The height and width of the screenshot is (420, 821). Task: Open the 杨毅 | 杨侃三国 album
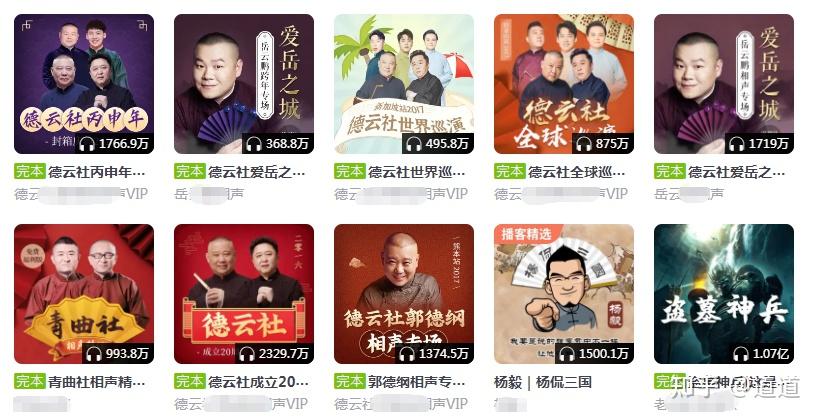tap(564, 294)
